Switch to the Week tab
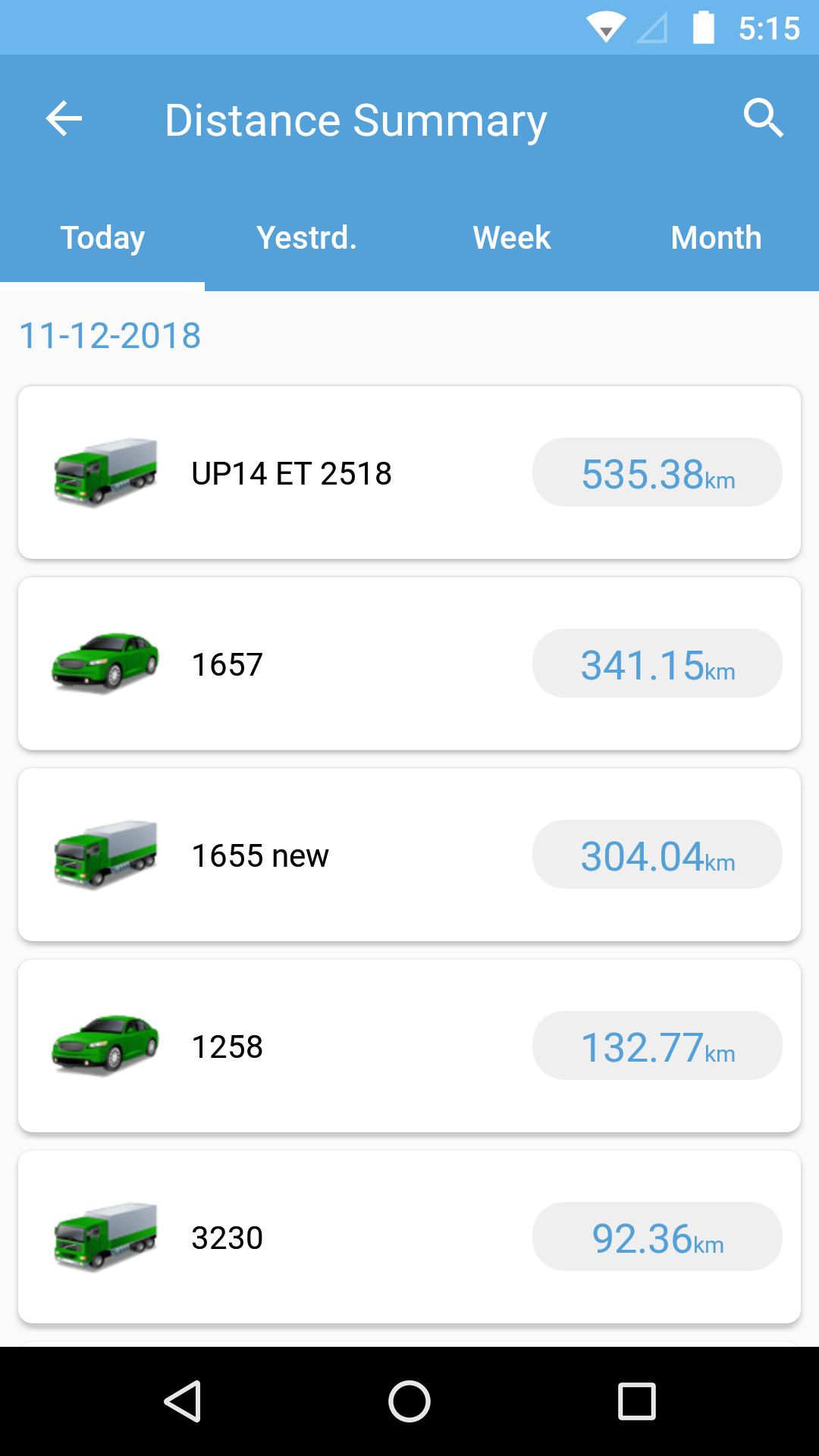This screenshot has height=1456, width=819. click(512, 238)
